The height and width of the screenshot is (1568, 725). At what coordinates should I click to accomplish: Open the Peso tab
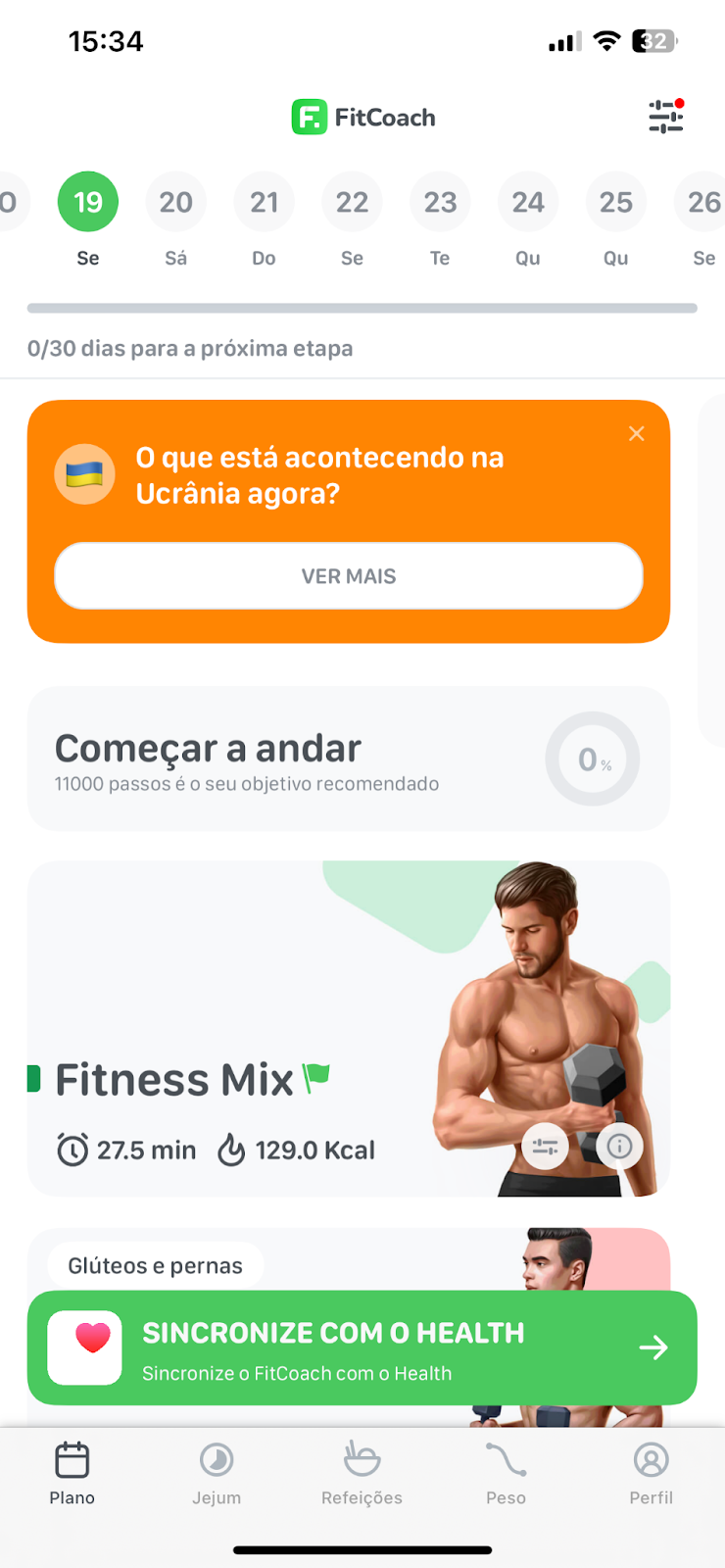[x=506, y=1473]
